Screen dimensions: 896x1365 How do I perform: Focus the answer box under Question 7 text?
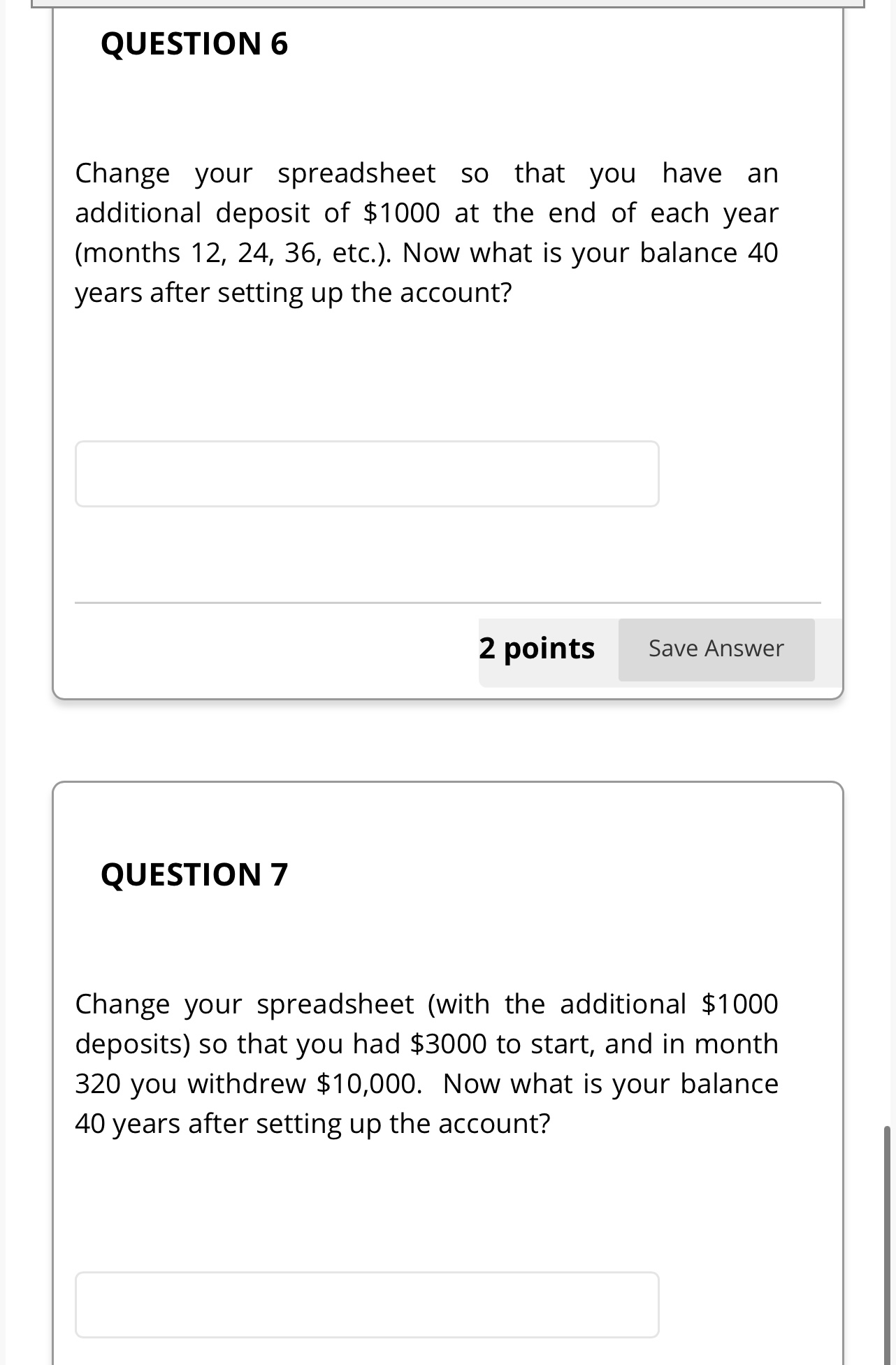pos(366,1304)
